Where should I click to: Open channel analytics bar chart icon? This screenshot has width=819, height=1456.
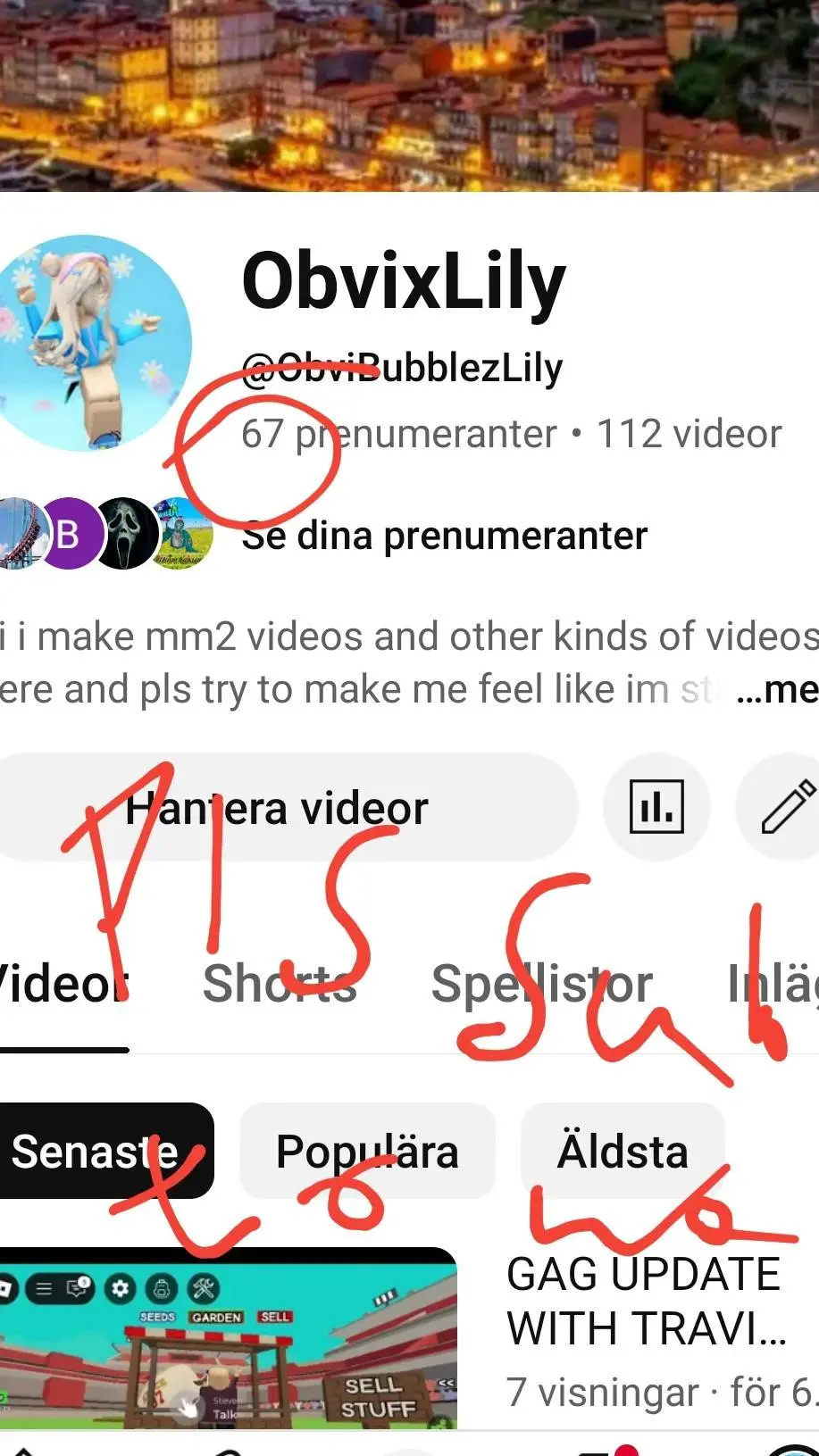[x=656, y=807]
